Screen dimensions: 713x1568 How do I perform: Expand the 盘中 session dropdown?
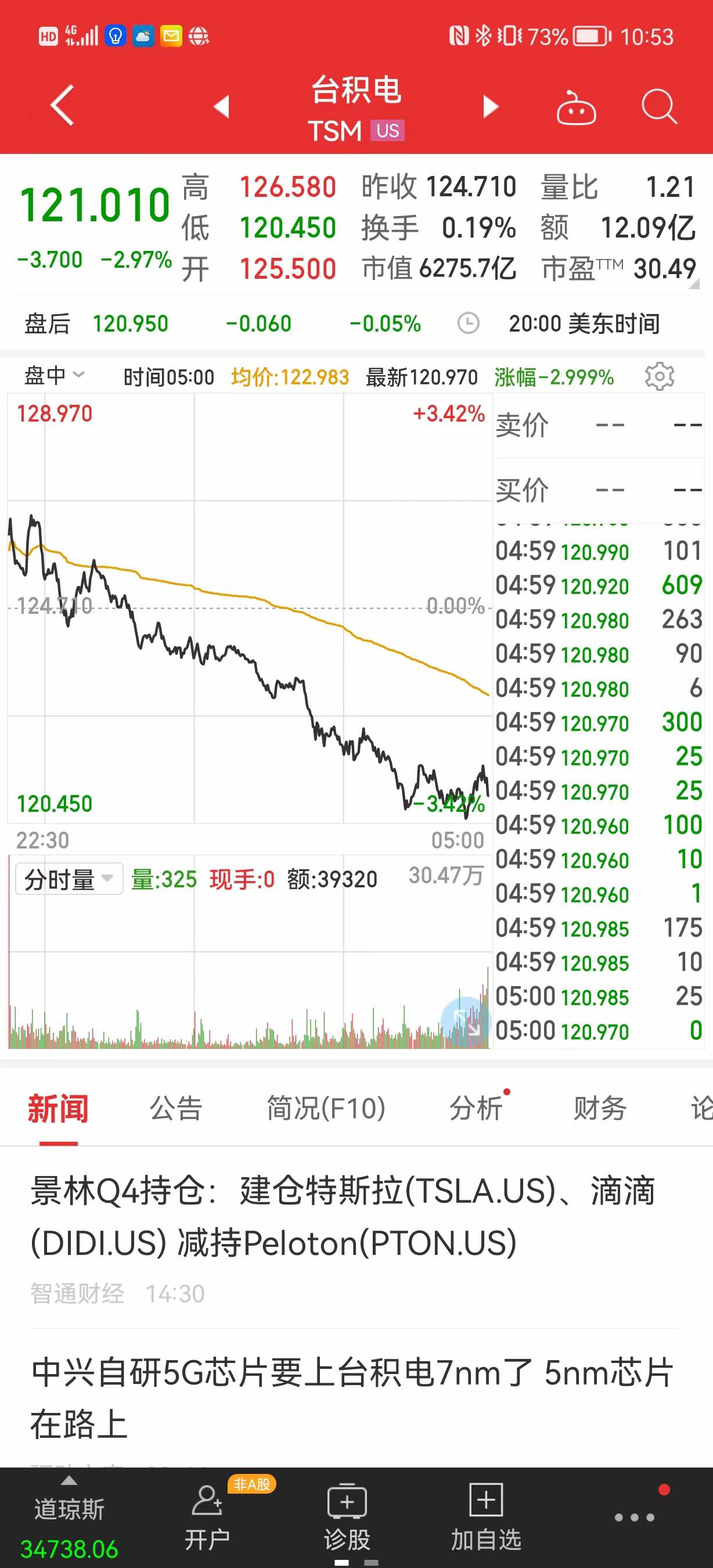54,376
